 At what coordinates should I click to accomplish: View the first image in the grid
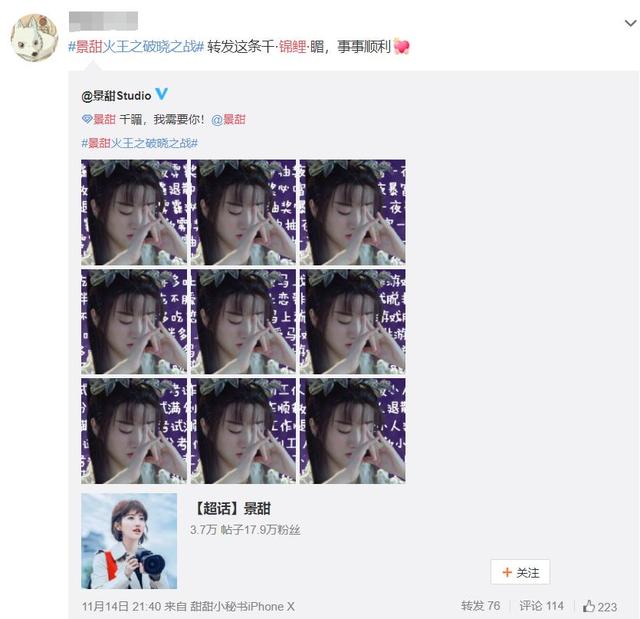134,212
